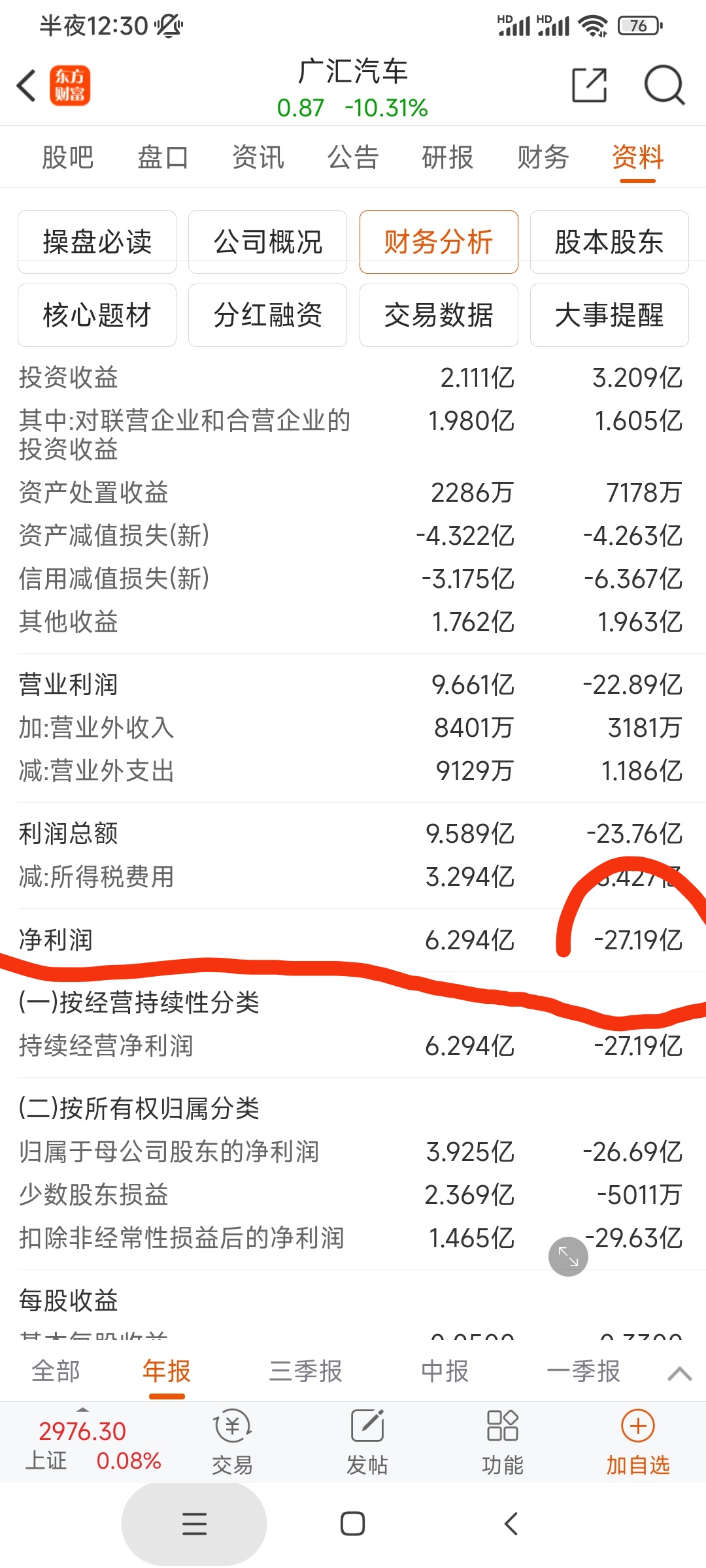Open the 大事提醒 section
This screenshot has height=1568, width=706.
coord(609,315)
